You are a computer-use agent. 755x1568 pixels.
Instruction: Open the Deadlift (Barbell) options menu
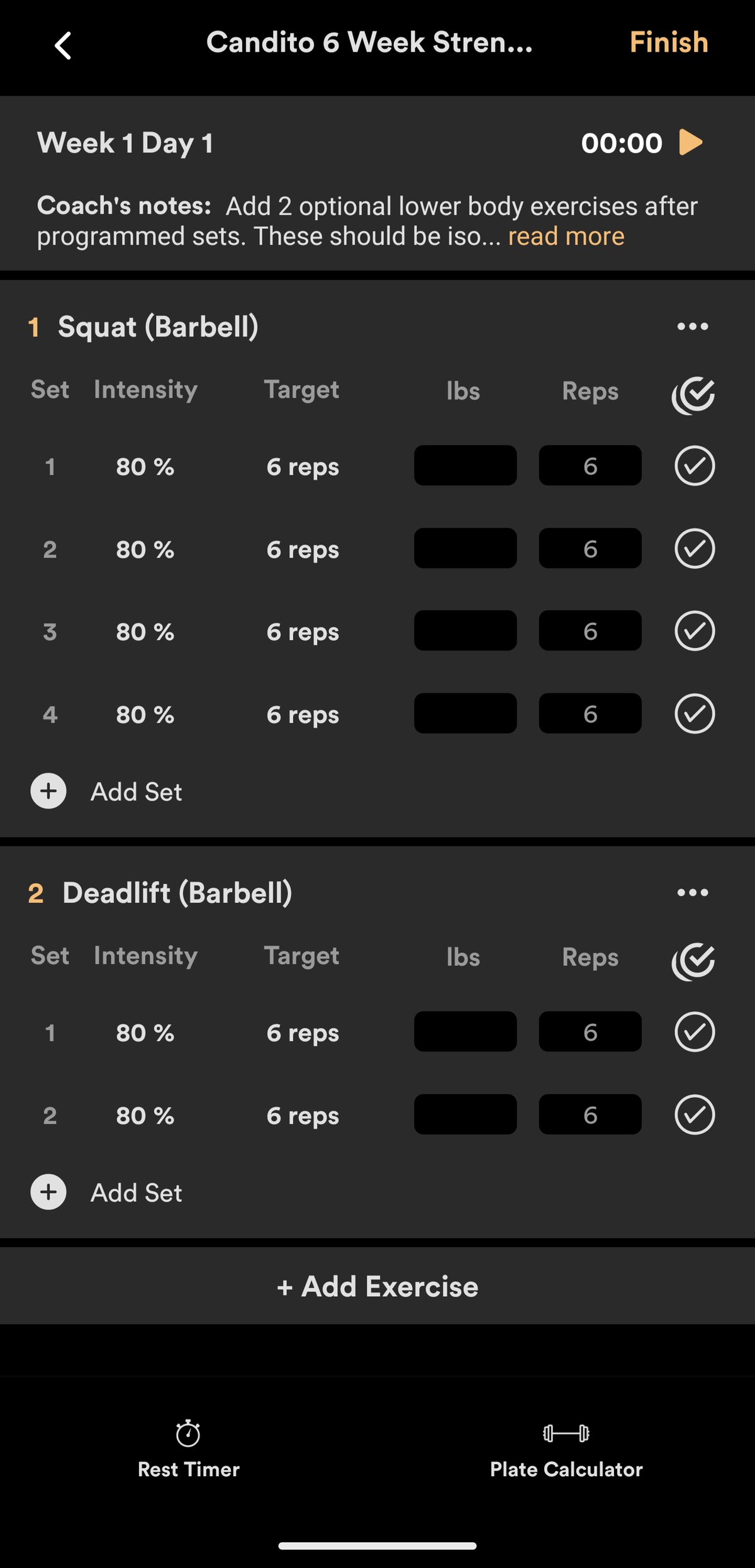[693, 892]
